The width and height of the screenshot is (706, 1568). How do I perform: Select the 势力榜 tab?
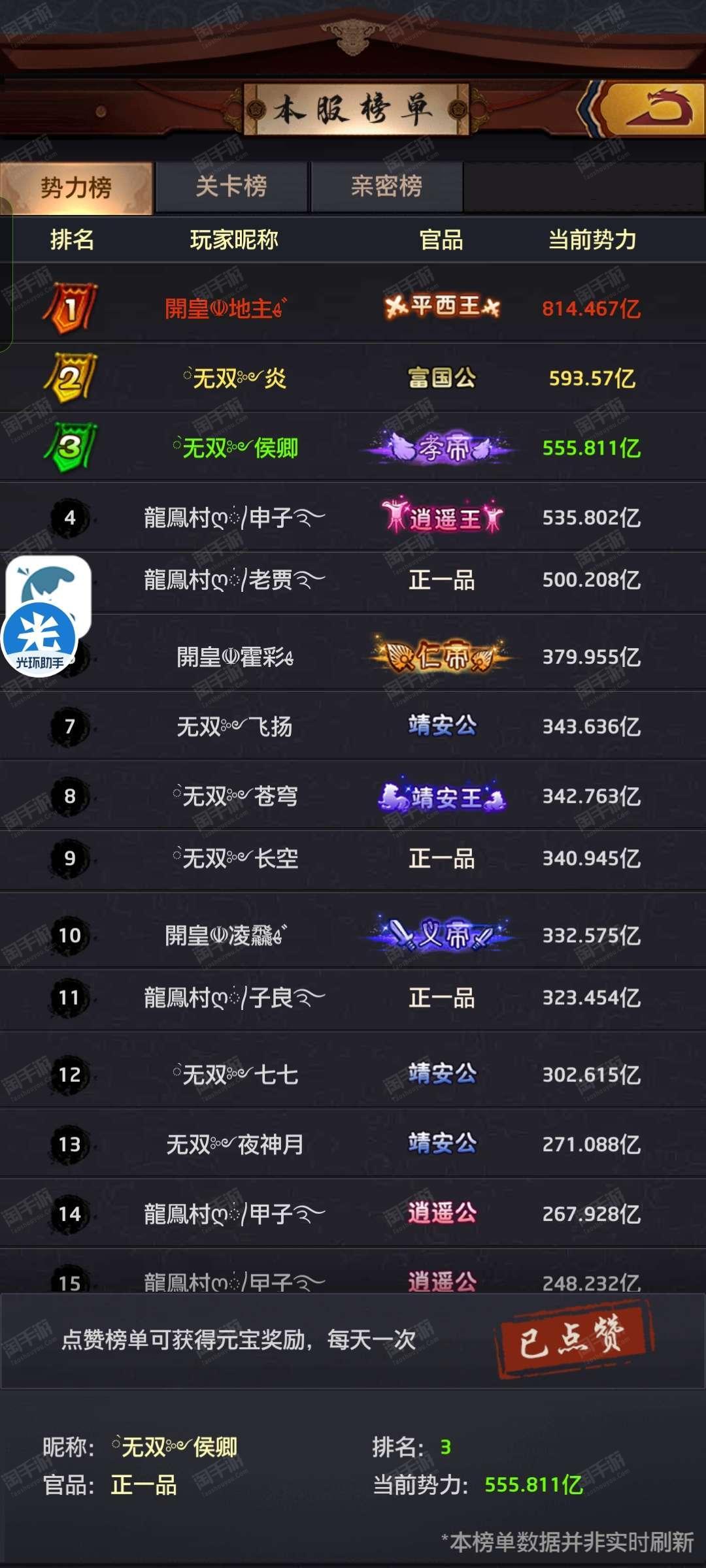(x=76, y=188)
